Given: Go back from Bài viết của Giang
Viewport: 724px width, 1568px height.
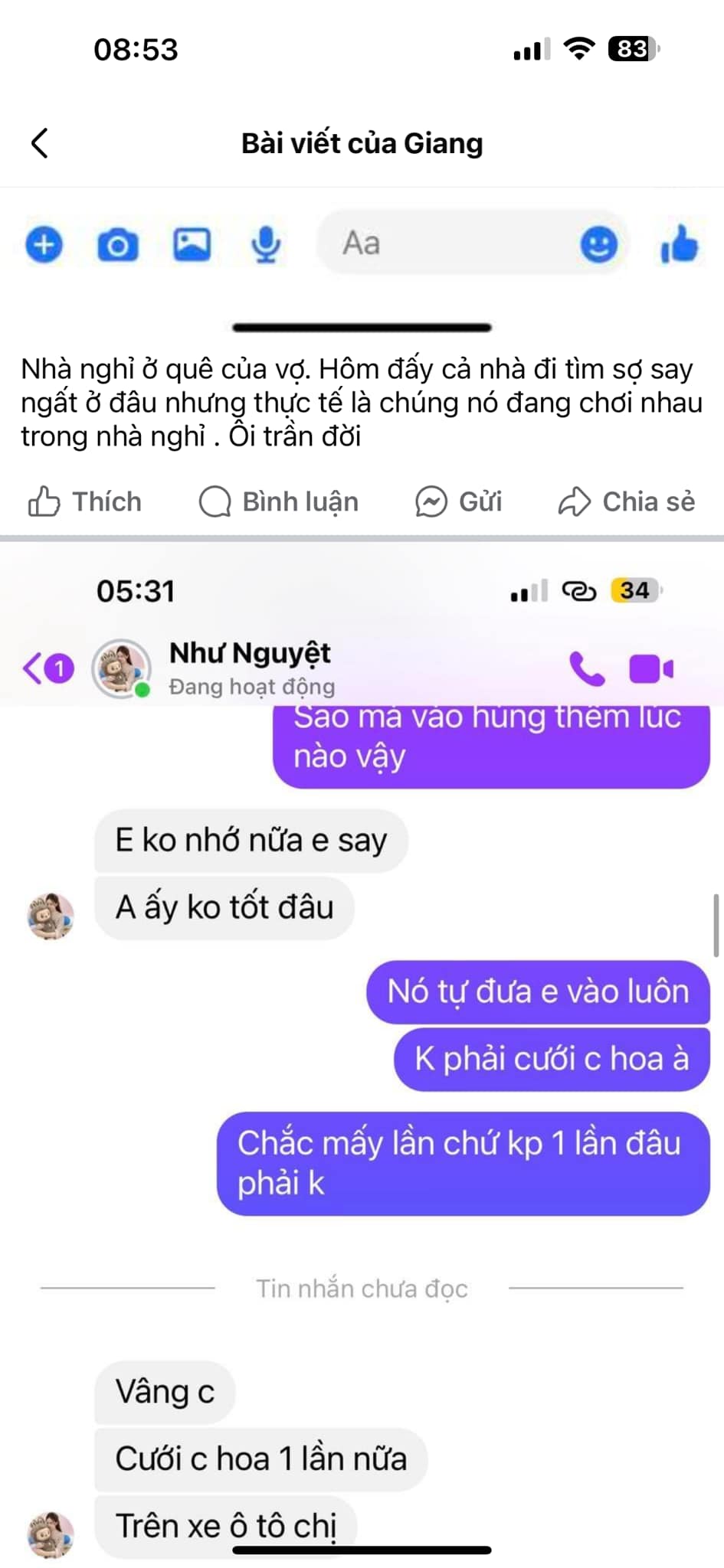Looking at the screenshot, I should 40,143.
